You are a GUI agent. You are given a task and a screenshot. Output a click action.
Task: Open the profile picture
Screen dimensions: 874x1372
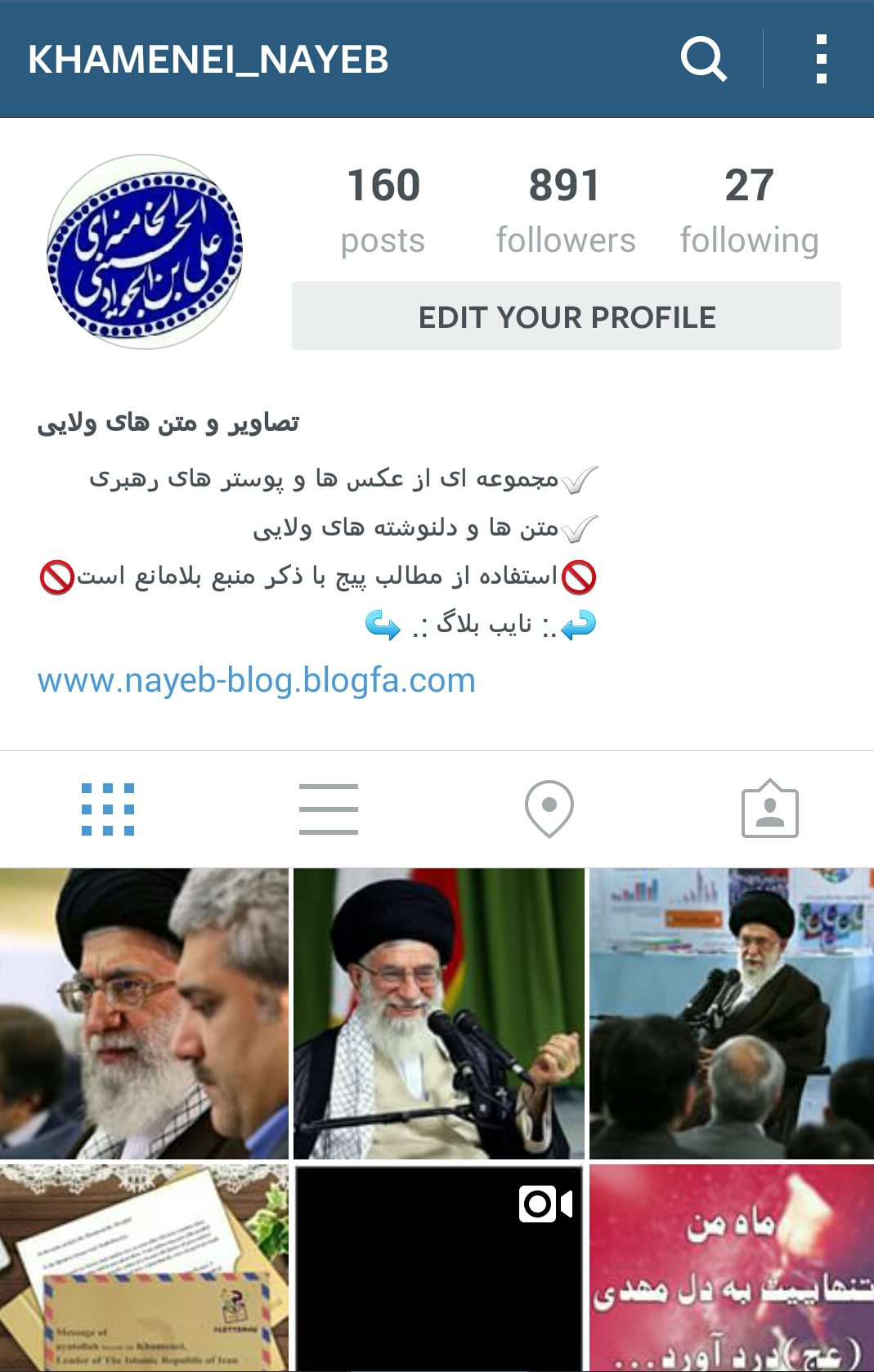coord(146,252)
